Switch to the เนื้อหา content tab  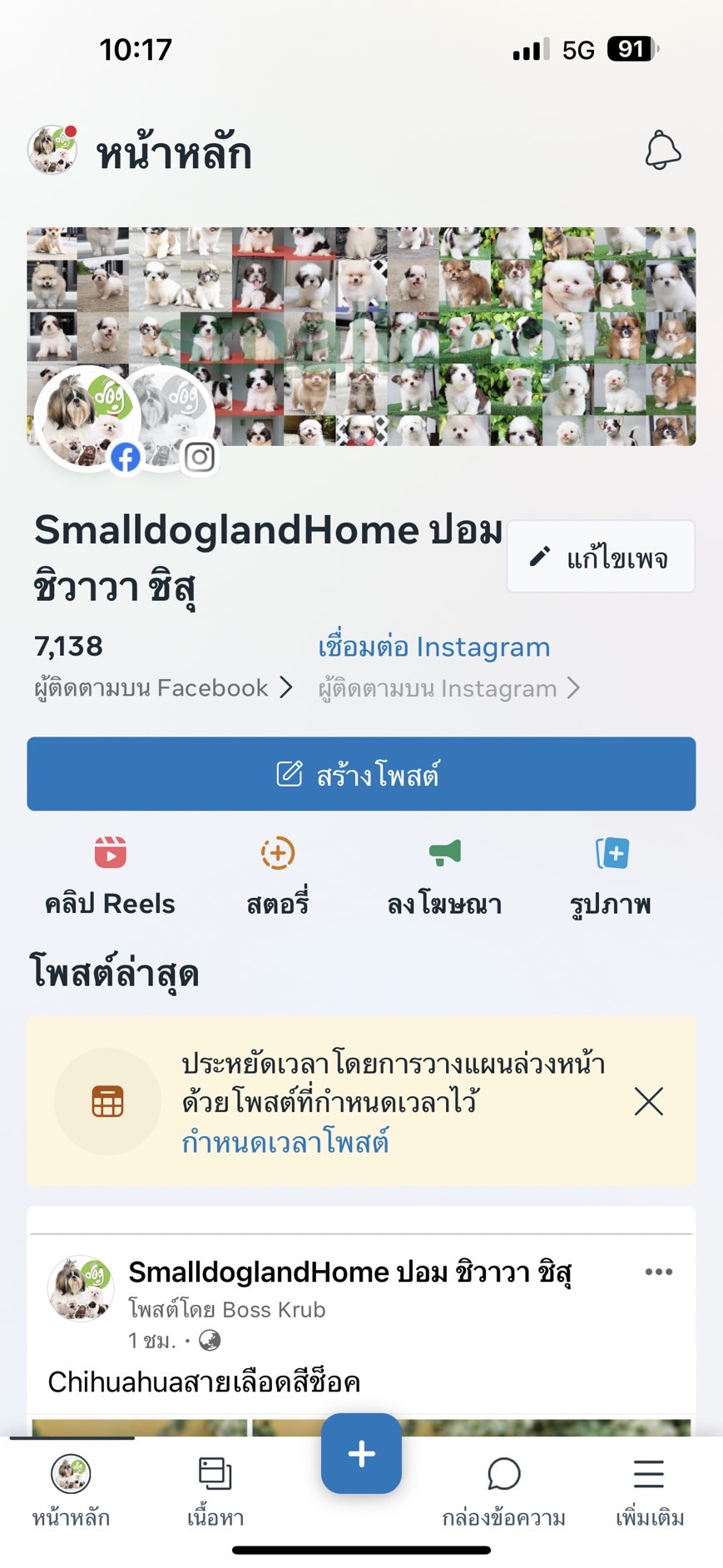click(215, 1491)
